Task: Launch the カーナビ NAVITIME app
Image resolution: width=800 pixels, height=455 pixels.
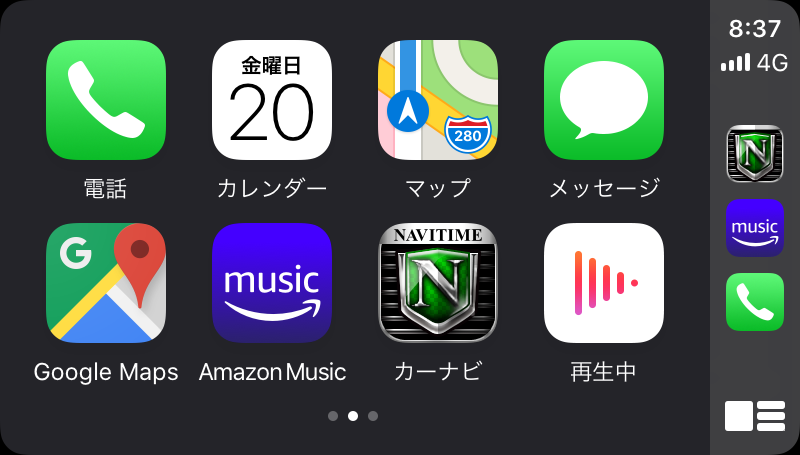Action: click(438, 283)
